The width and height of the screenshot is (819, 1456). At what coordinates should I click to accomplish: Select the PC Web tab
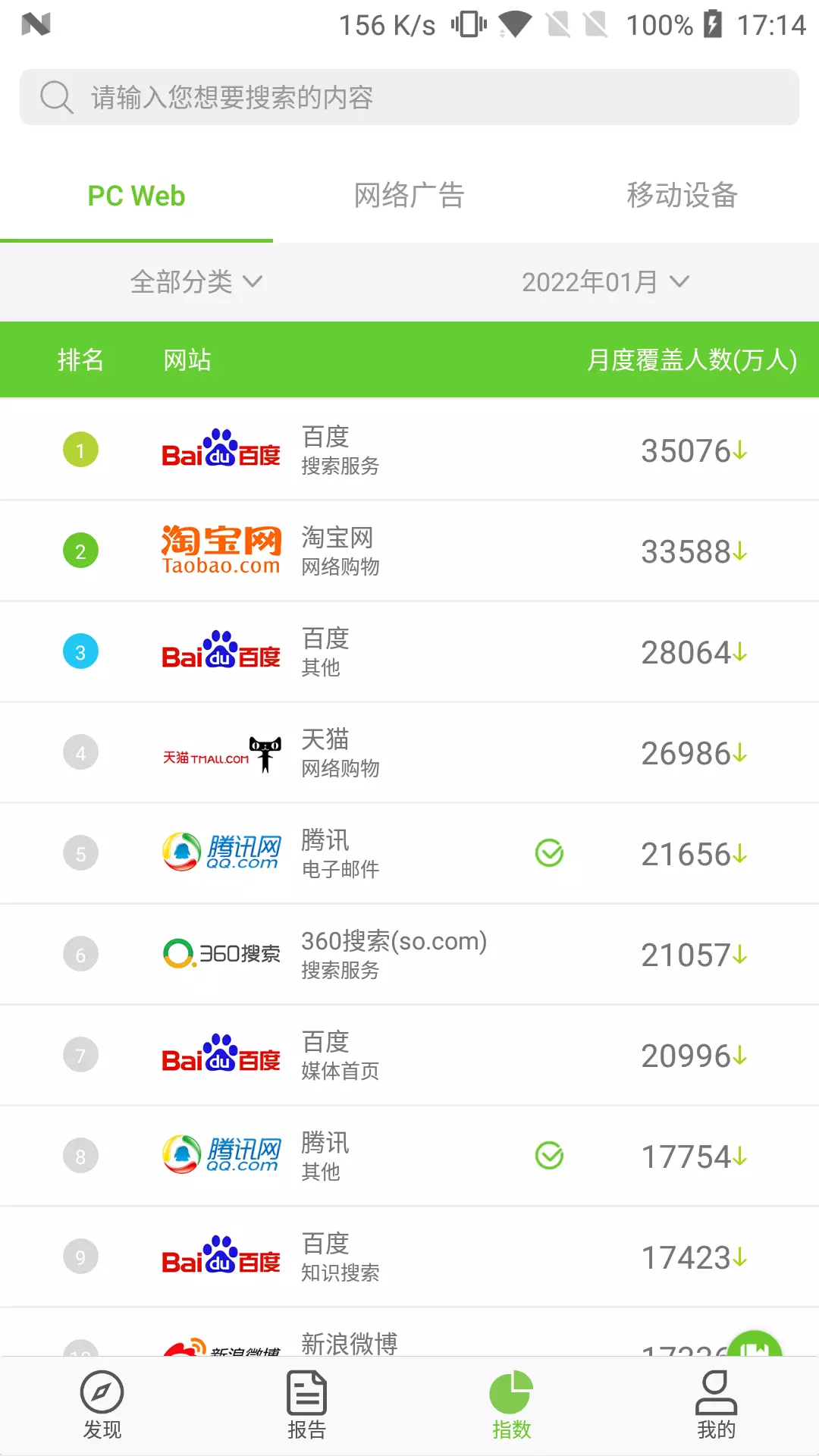pyautogui.click(x=136, y=196)
